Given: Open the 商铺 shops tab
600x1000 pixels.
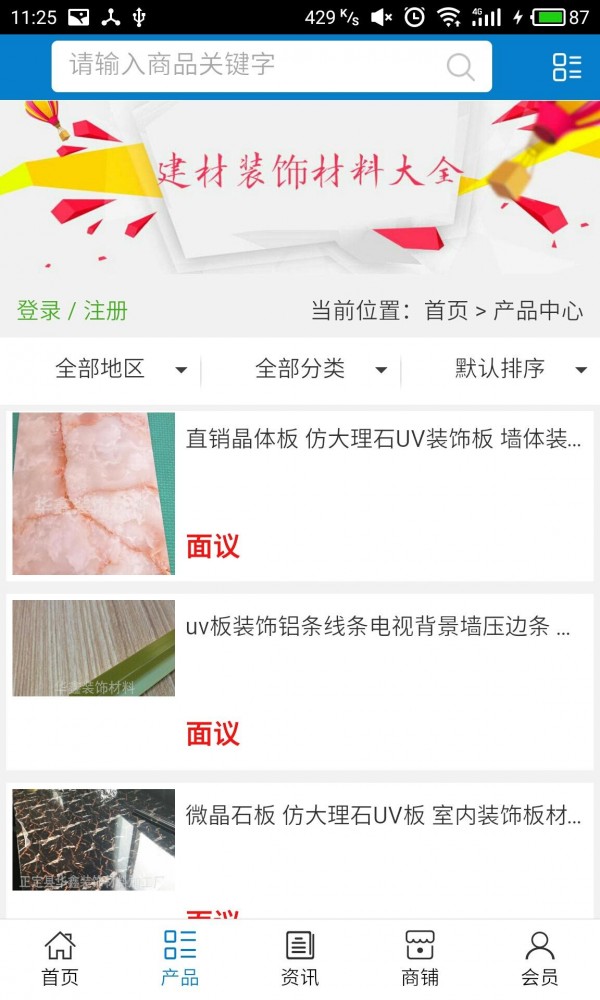Looking at the screenshot, I should point(420,958).
